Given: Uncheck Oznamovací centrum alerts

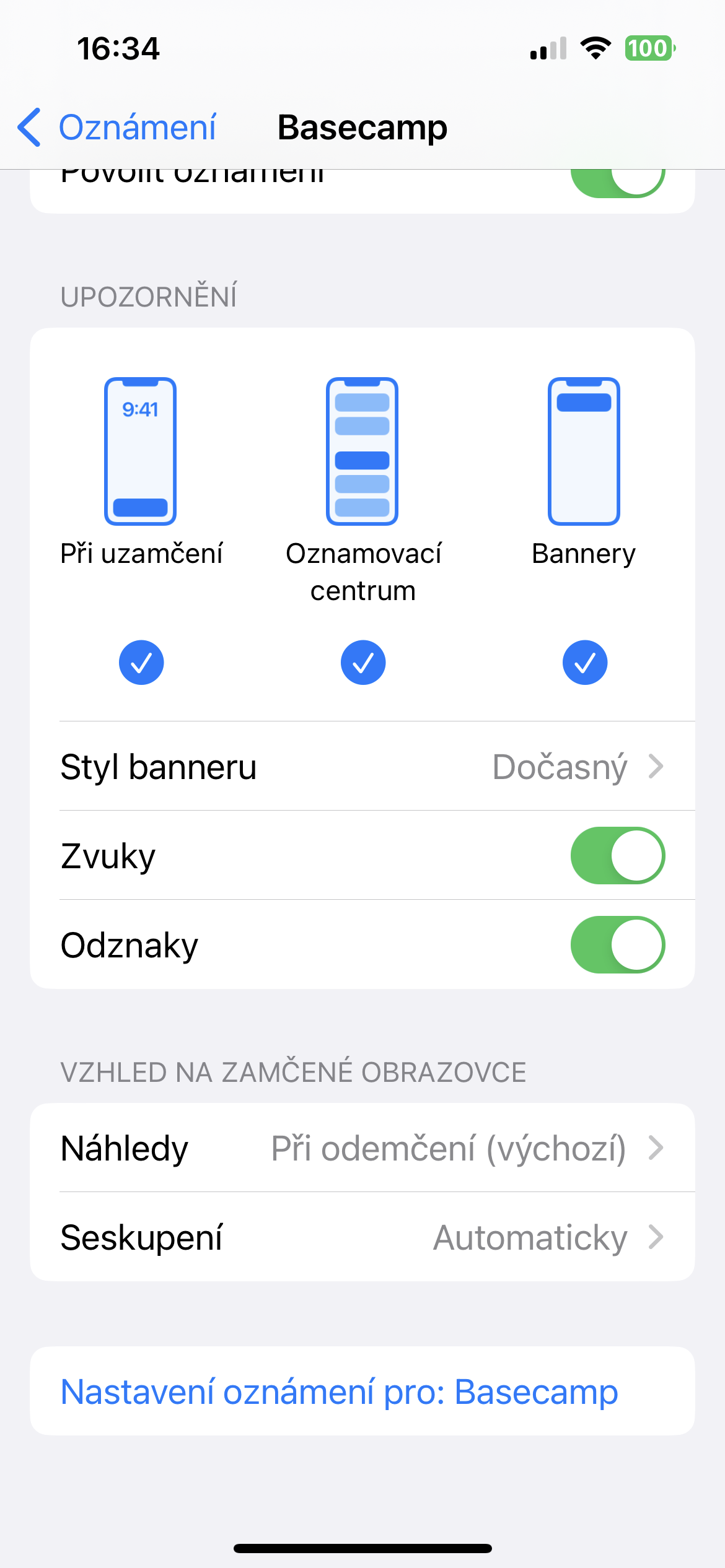Looking at the screenshot, I should (x=363, y=663).
